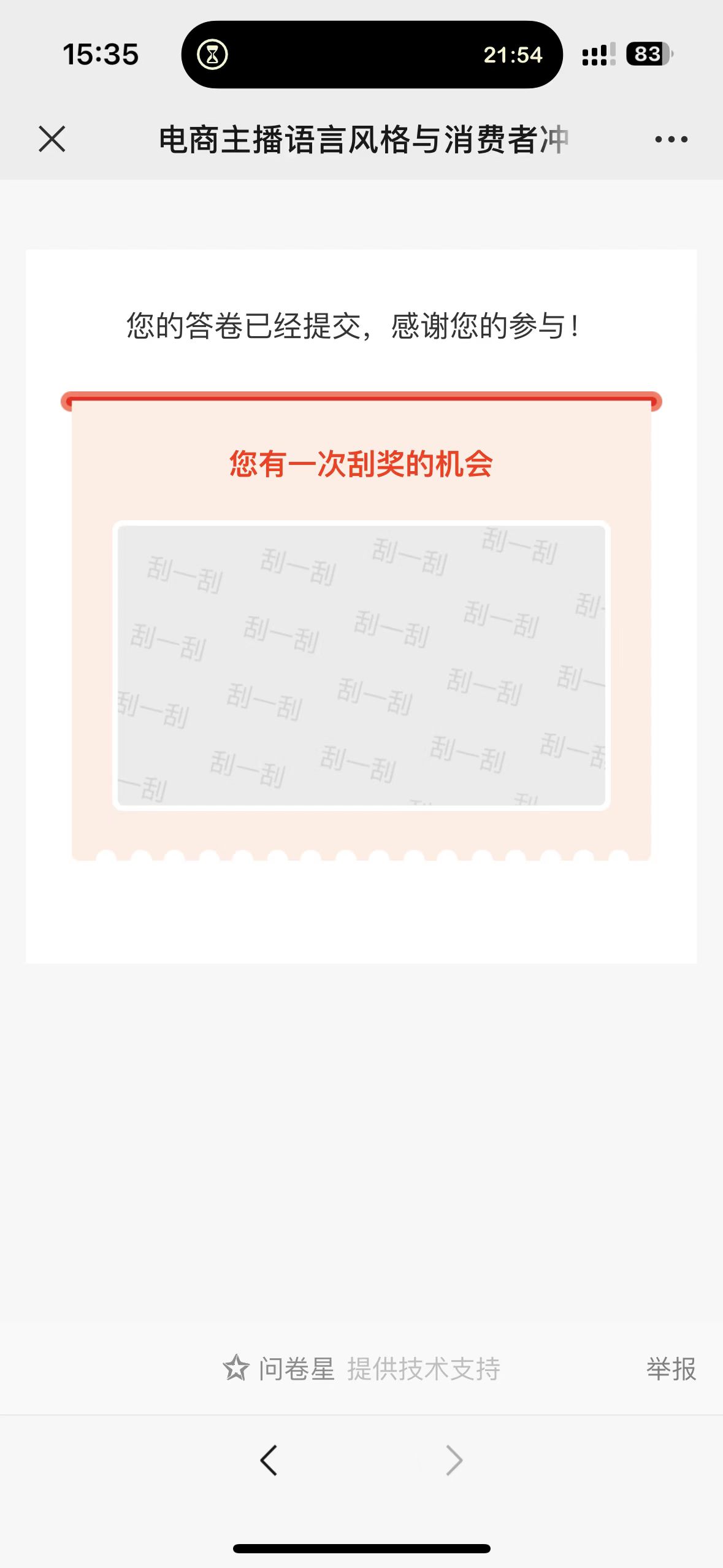Viewport: 723px width, 1568px height.
Task: Open the 问卷星 technical support link
Action: click(x=361, y=1369)
